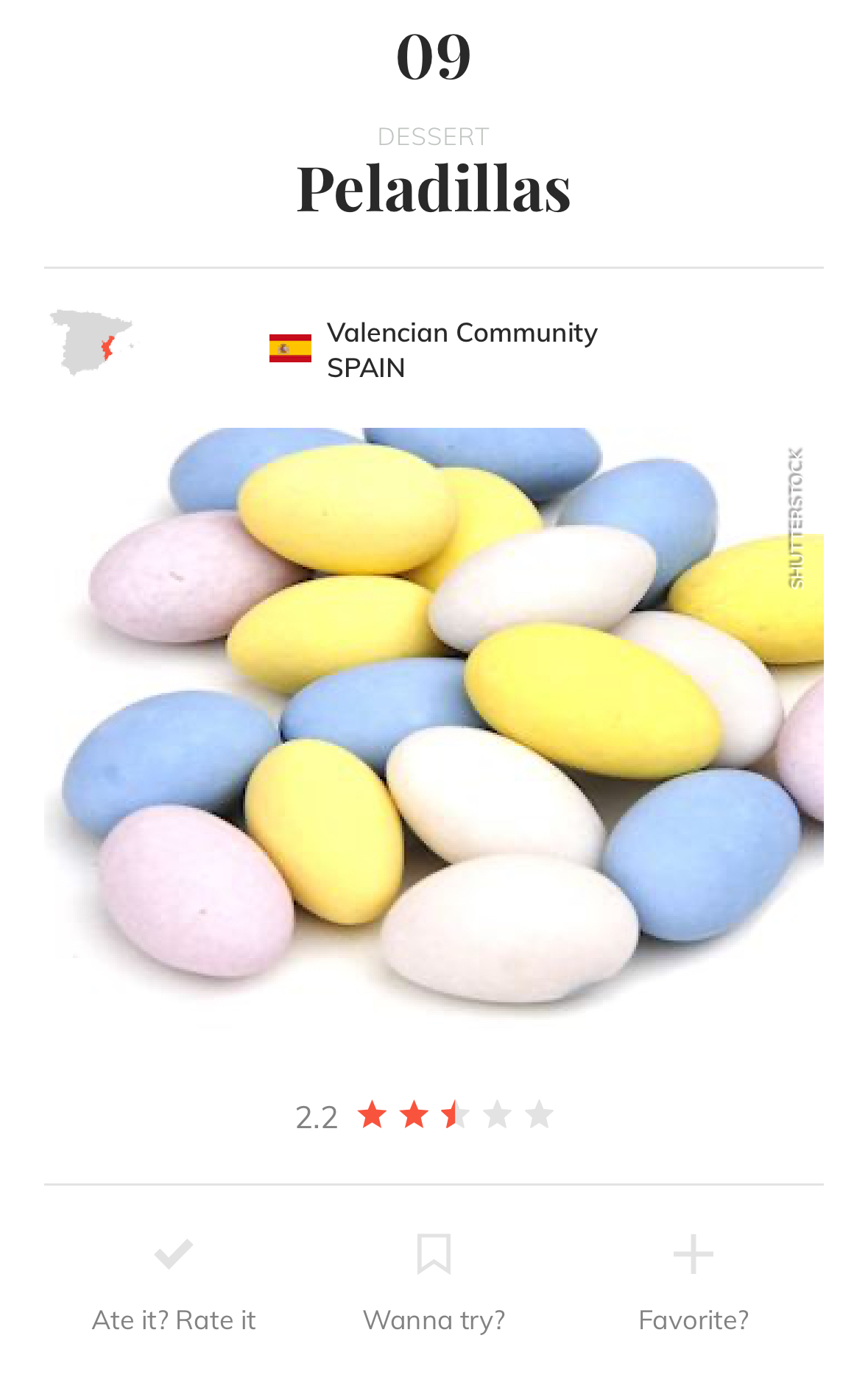Open the Peladillas photo
Viewport: 868px width, 1380px height.
click(434, 722)
